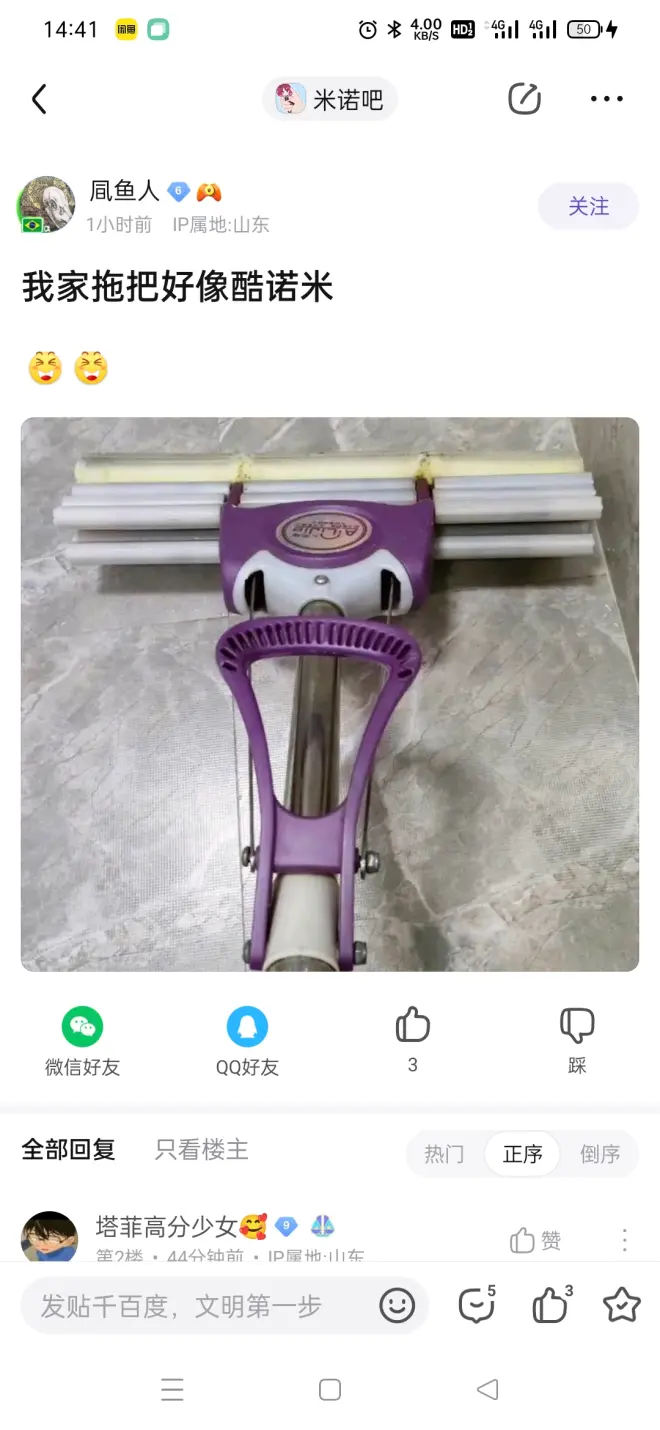
Task: Downvote the post with 踩
Action: [x=577, y=1039]
